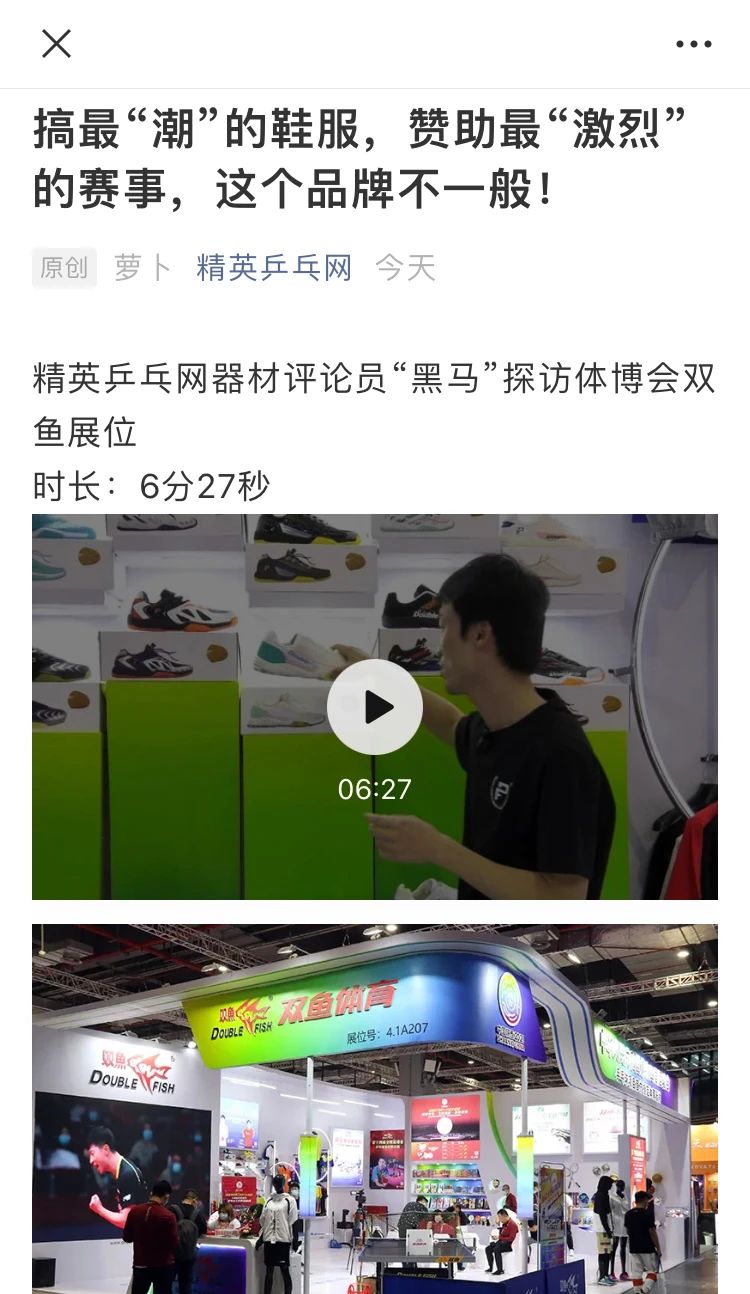Screen dimensions: 750x1294
Task: Play the 06:27 video
Action: [375, 707]
